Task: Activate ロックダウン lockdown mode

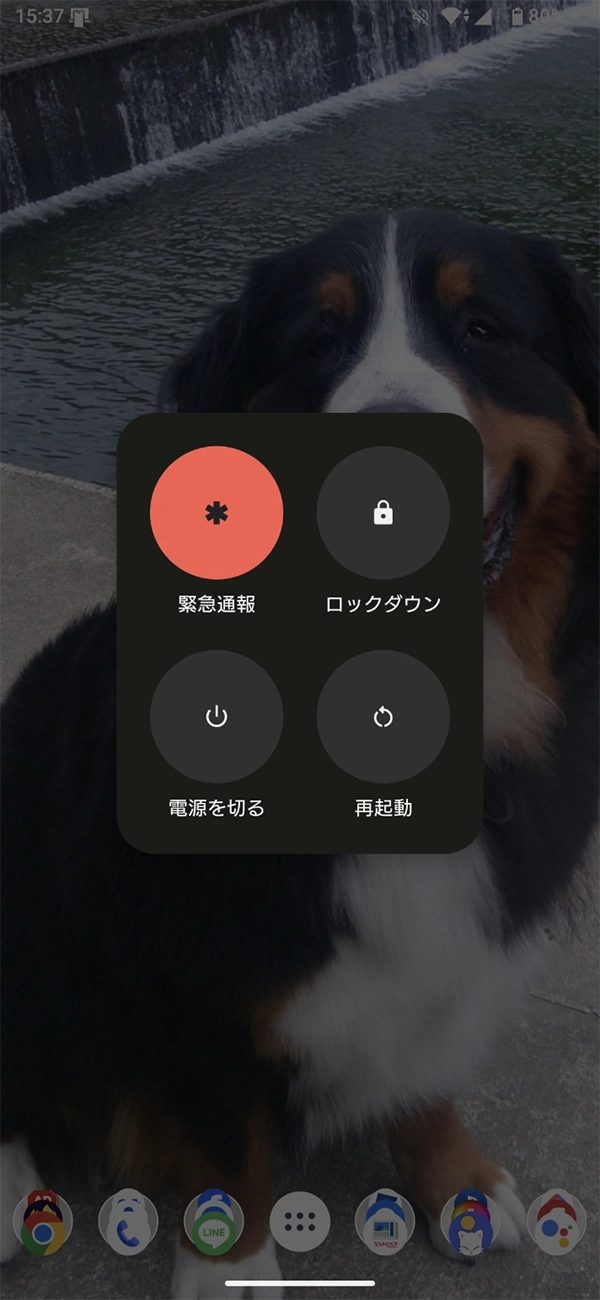Action: click(383, 513)
